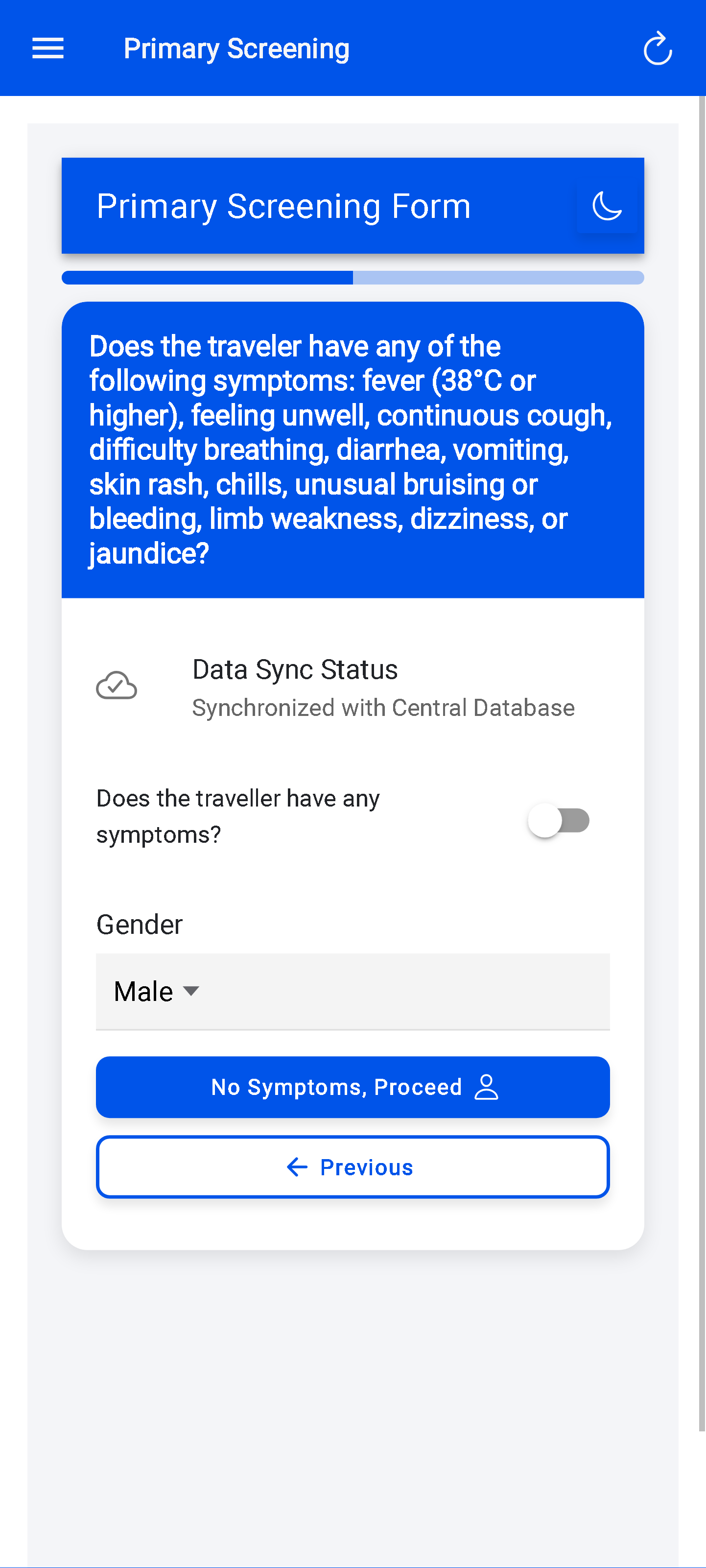This screenshot has width=706, height=1568.
Task: Select No Symptoms, Proceed button
Action: click(x=352, y=1087)
